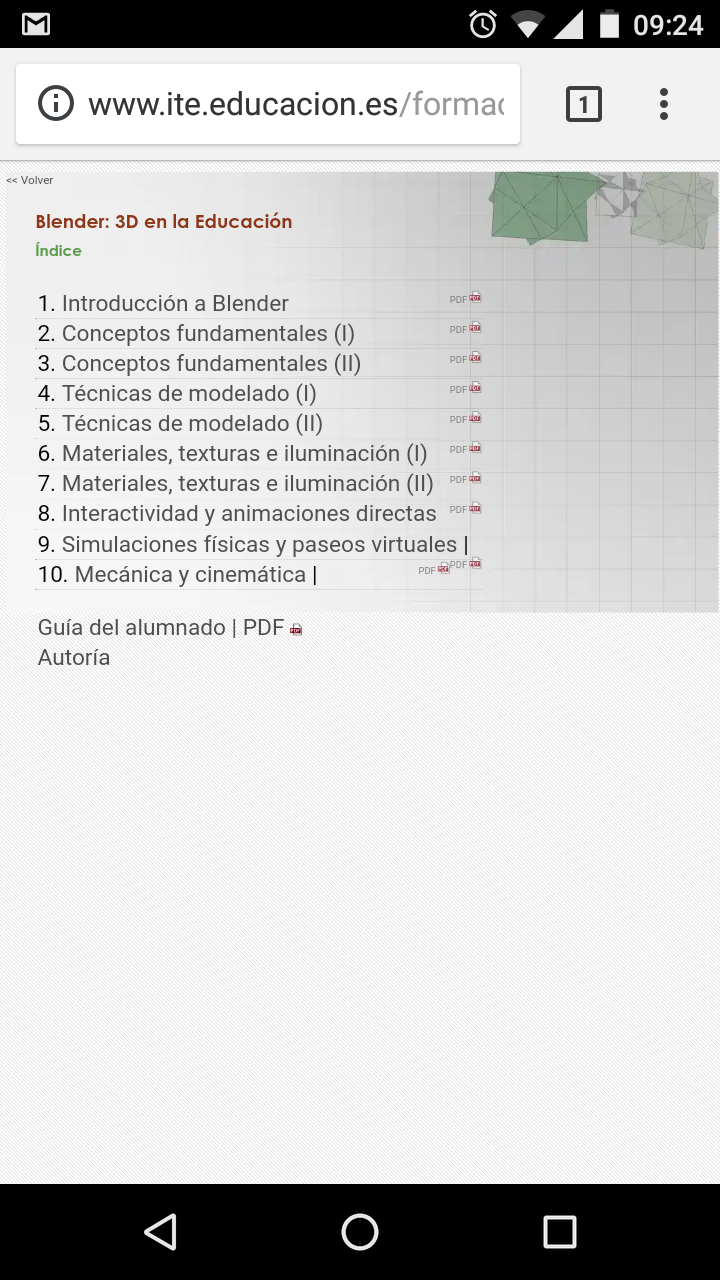Open Técnicas de modelado (I)
This screenshot has width=720, height=1280.
point(189,394)
